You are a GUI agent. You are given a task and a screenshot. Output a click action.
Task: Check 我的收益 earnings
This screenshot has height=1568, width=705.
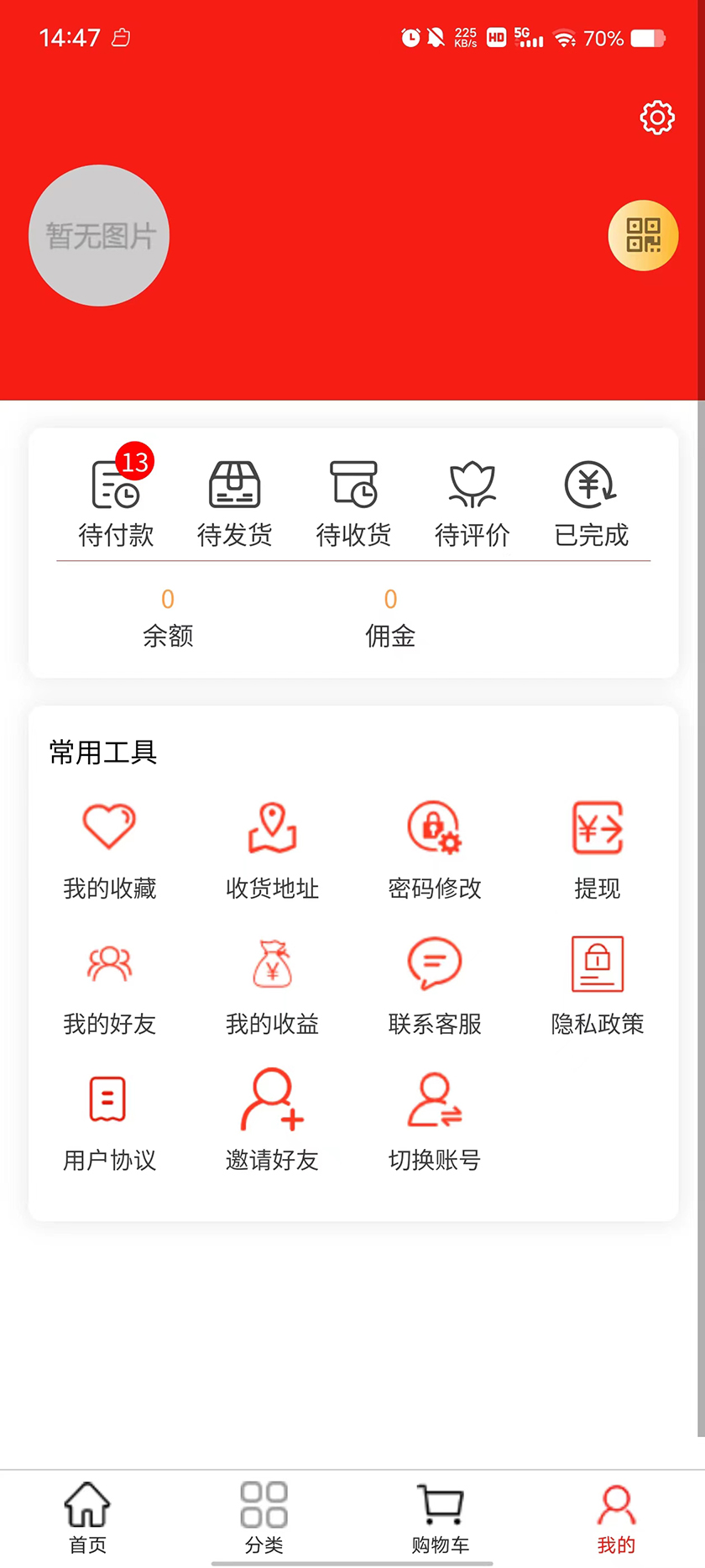click(x=272, y=986)
